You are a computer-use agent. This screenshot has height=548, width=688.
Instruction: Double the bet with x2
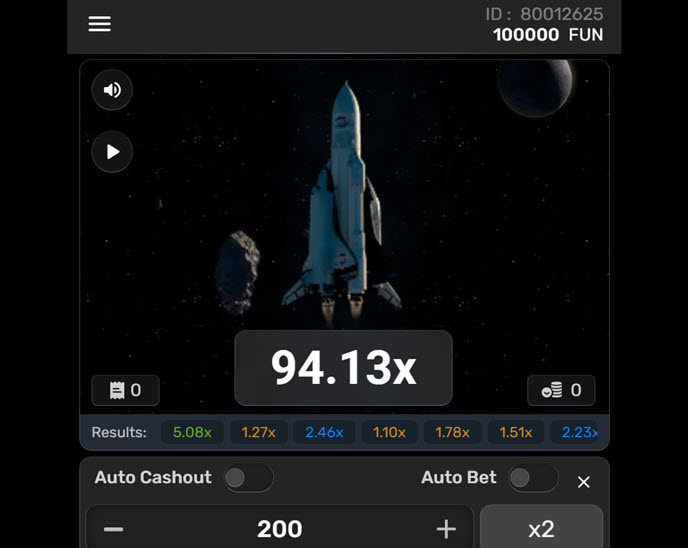541,529
